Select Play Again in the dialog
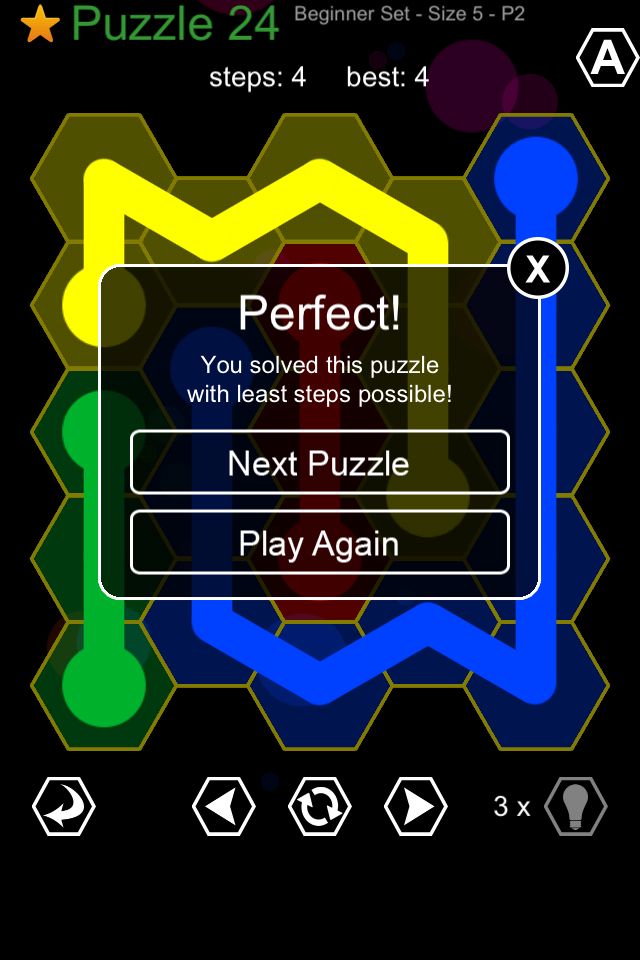This screenshot has width=640, height=960. (319, 543)
